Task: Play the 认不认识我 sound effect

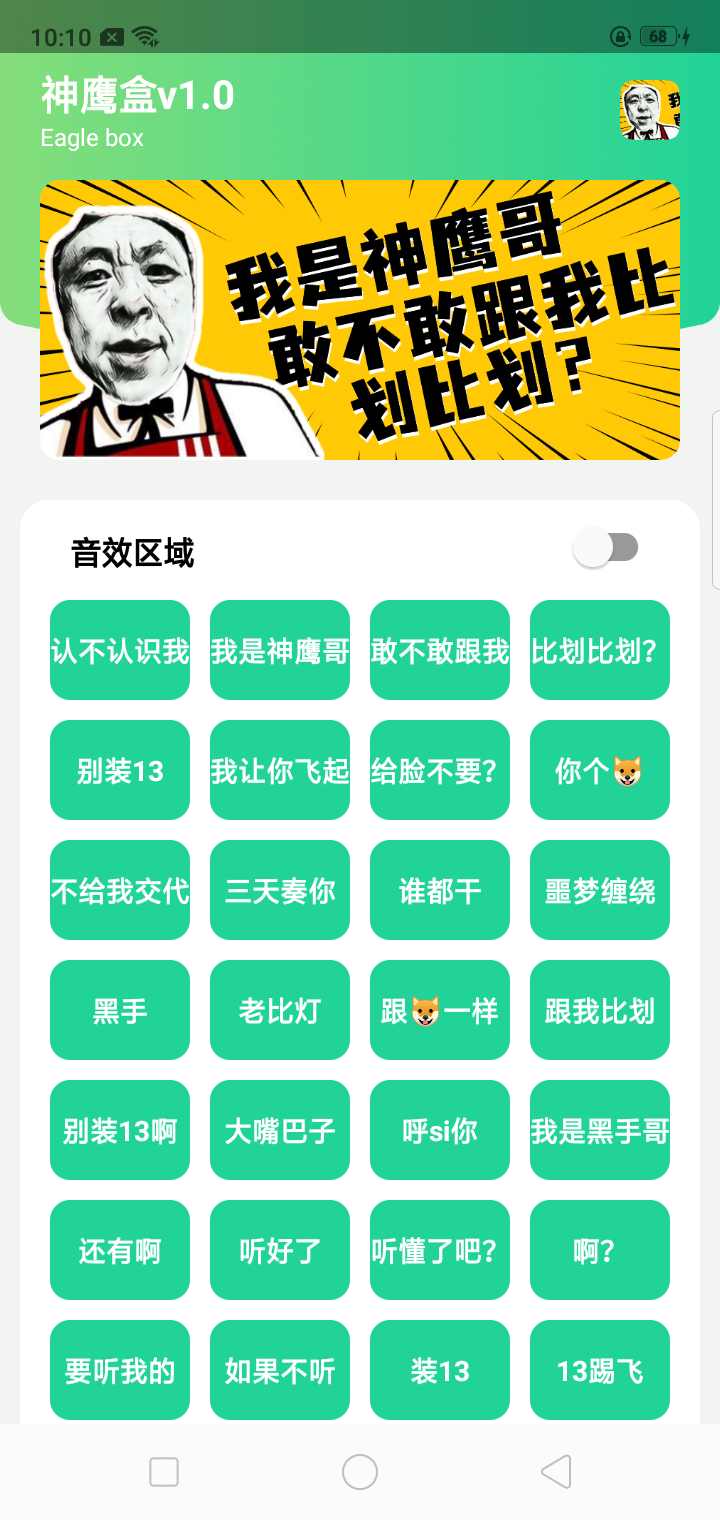Action: [119, 649]
